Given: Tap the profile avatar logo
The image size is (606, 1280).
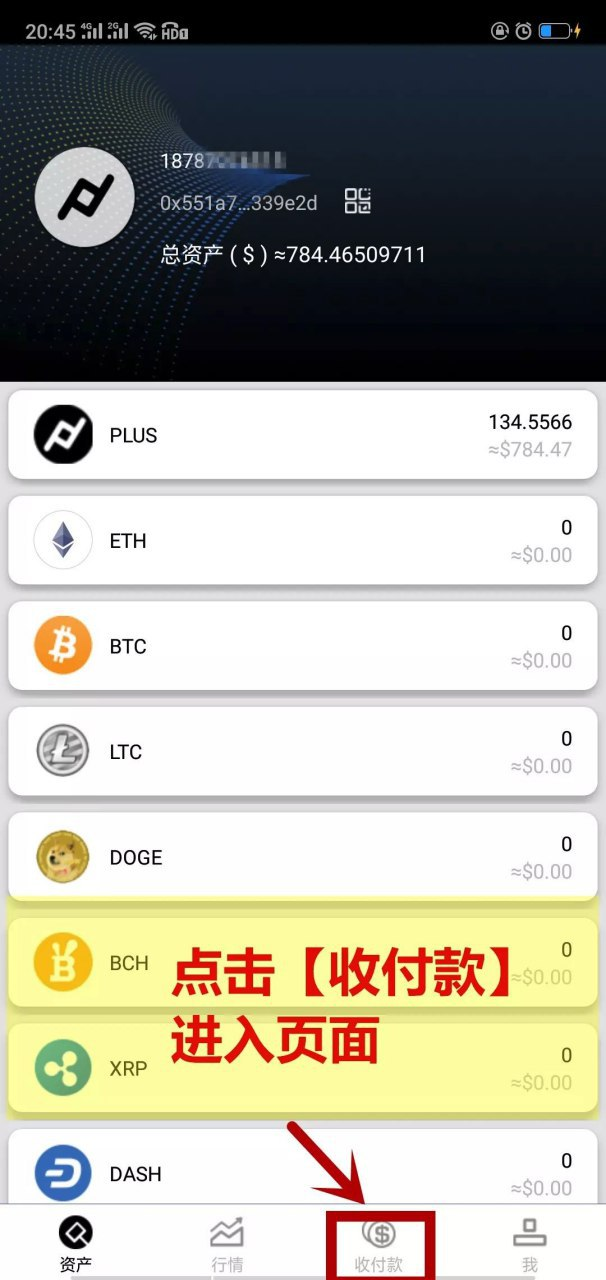Looking at the screenshot, I should (85, 198).
